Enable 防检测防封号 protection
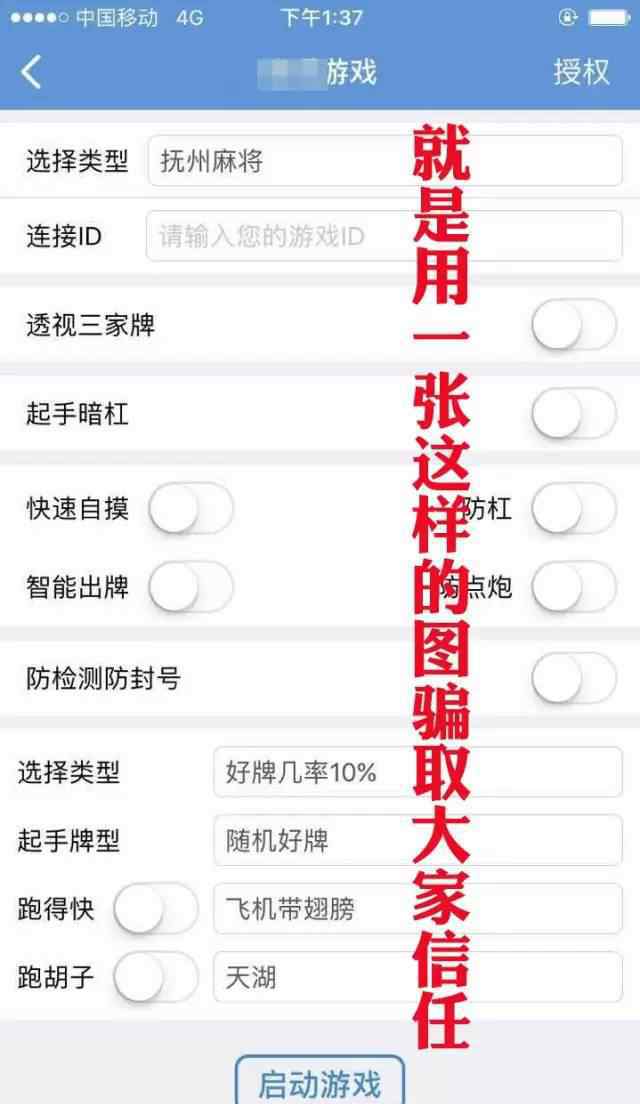 point(573,678)
